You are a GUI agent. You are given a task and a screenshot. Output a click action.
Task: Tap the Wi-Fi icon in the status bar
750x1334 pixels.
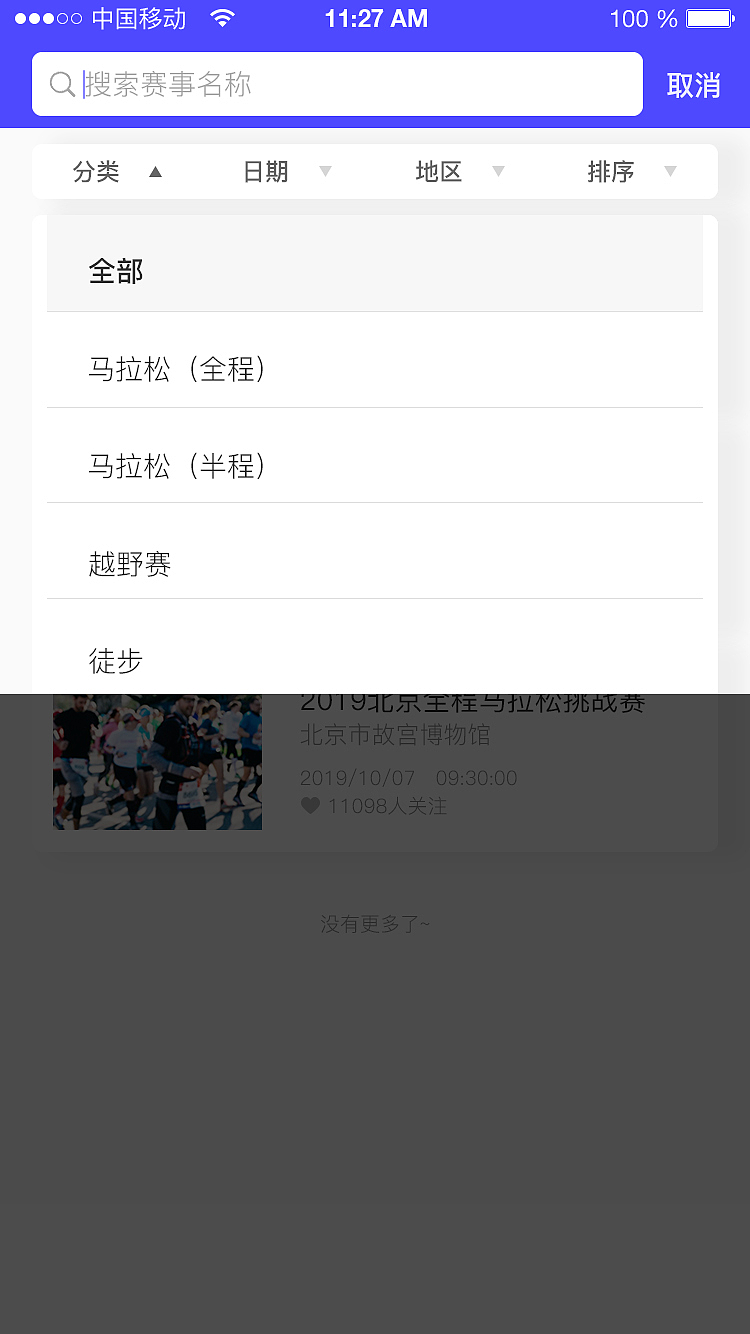[x=220, y=17]
